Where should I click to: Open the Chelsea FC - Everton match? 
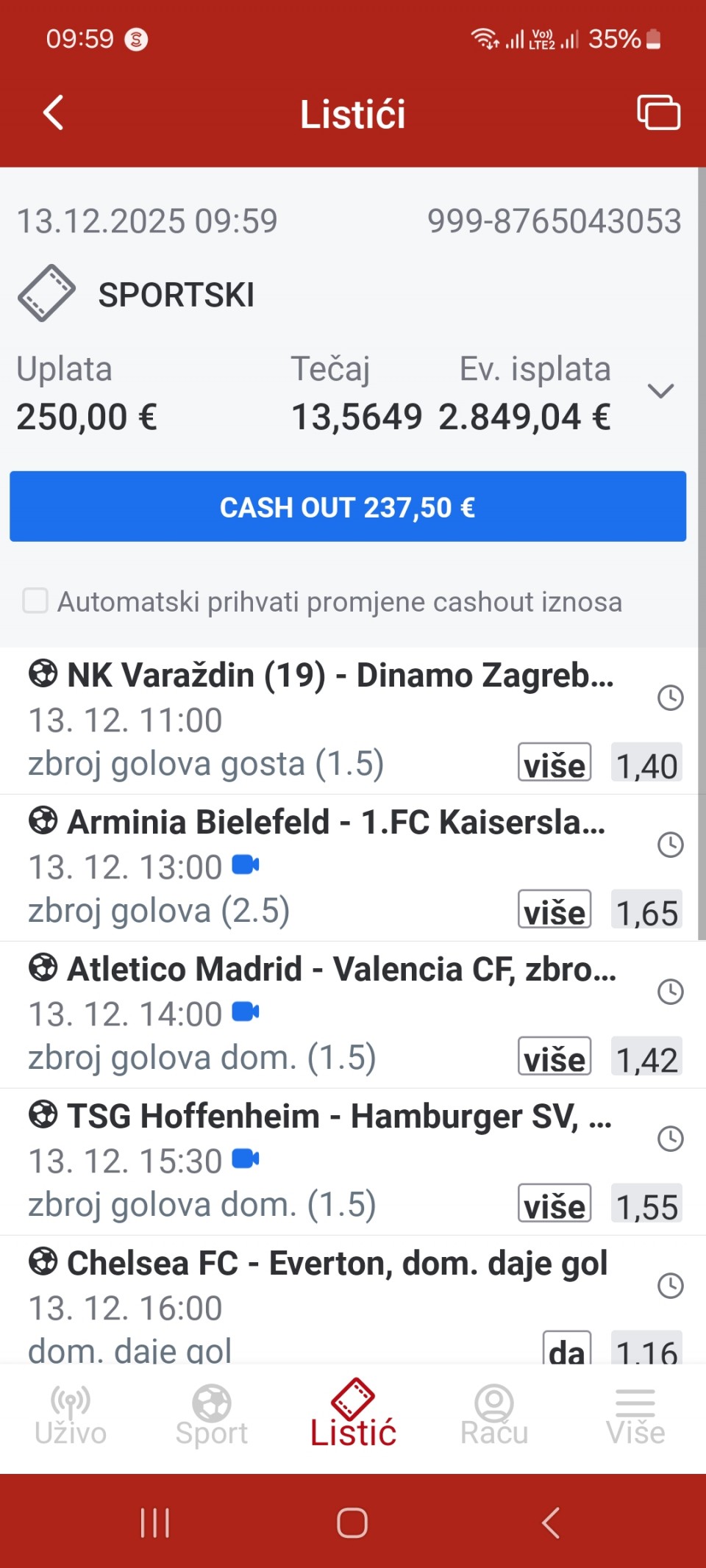click(337, 1264)
